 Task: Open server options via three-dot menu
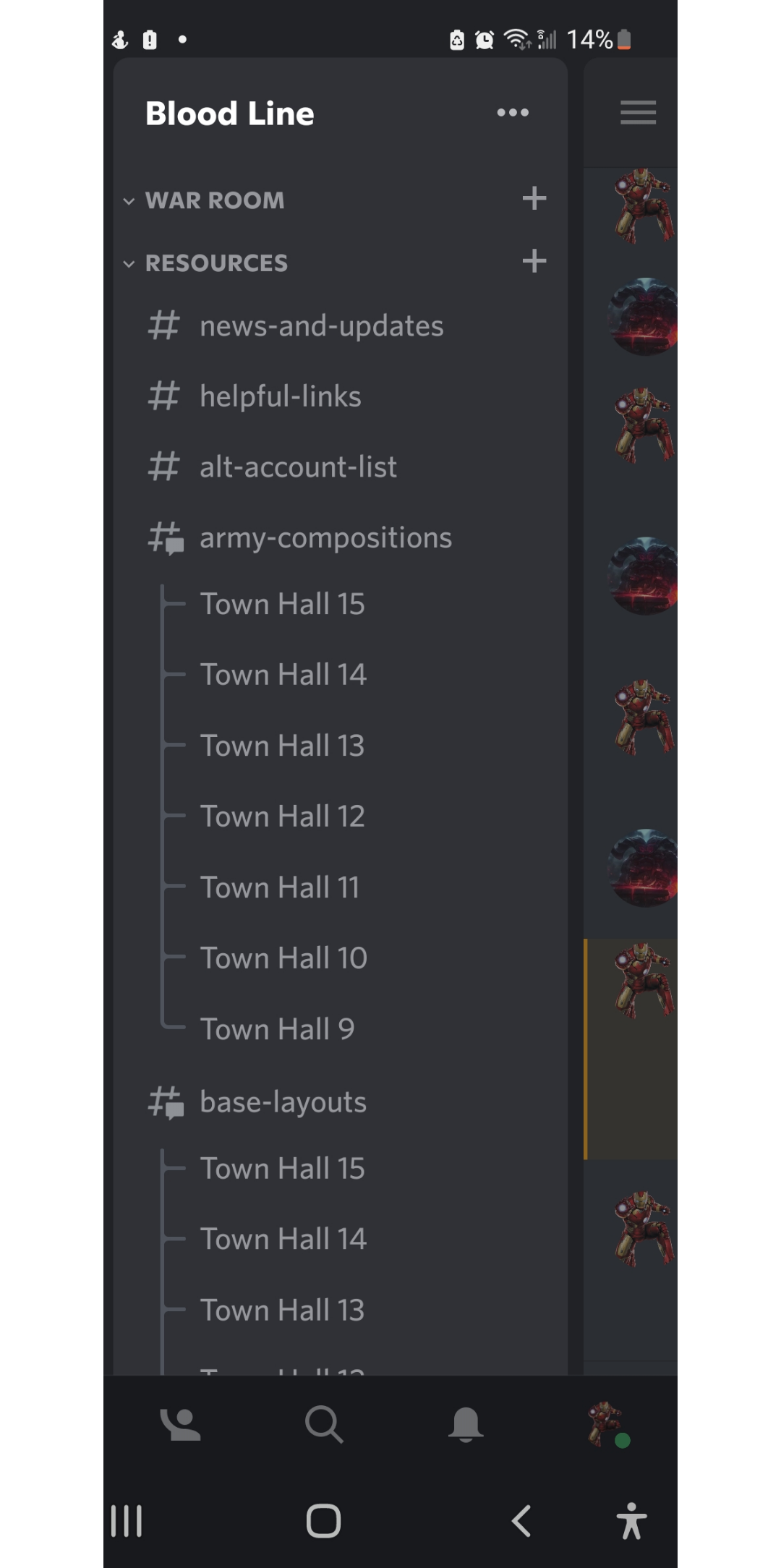click(513, 112)
